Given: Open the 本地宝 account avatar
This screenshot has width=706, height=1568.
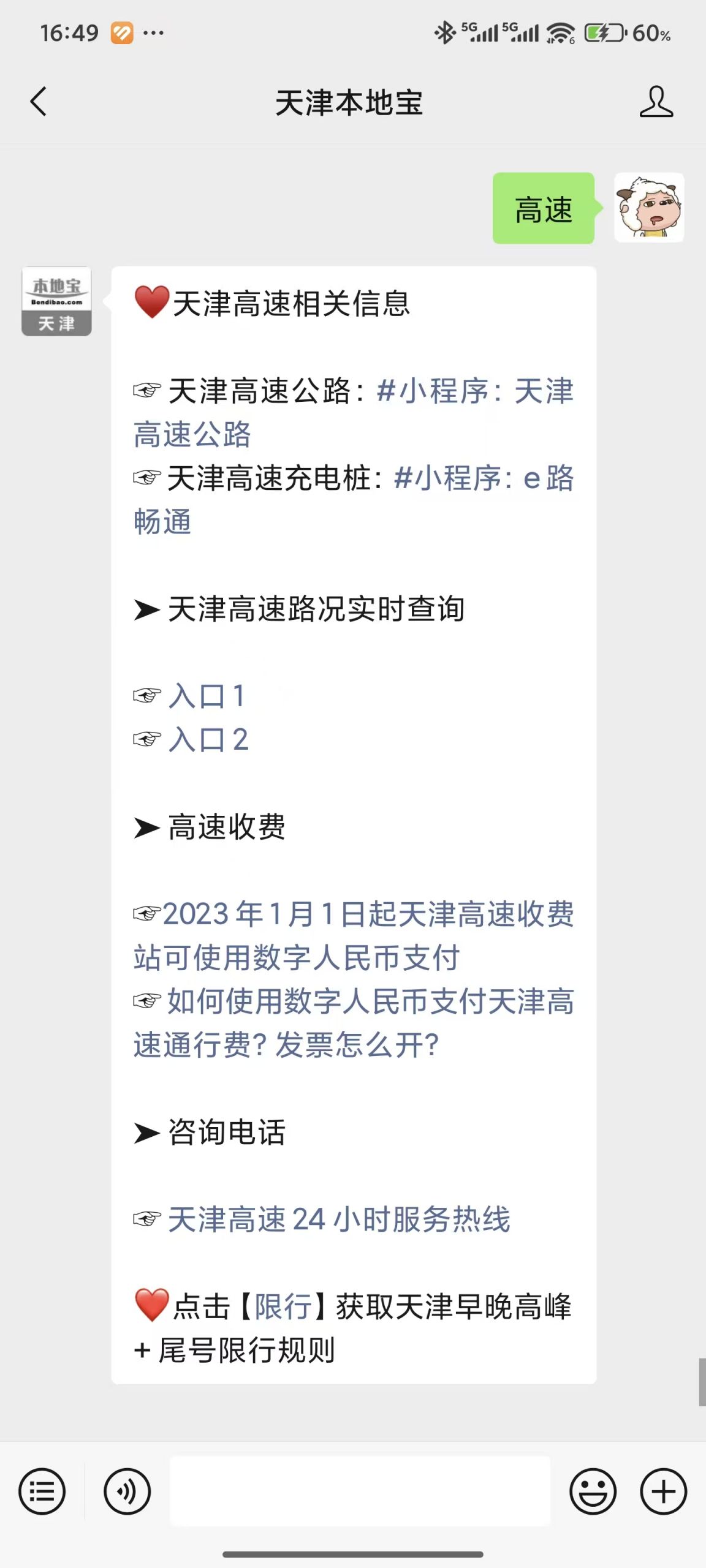Looking at the screenshot, I should [x=56, y=301].
